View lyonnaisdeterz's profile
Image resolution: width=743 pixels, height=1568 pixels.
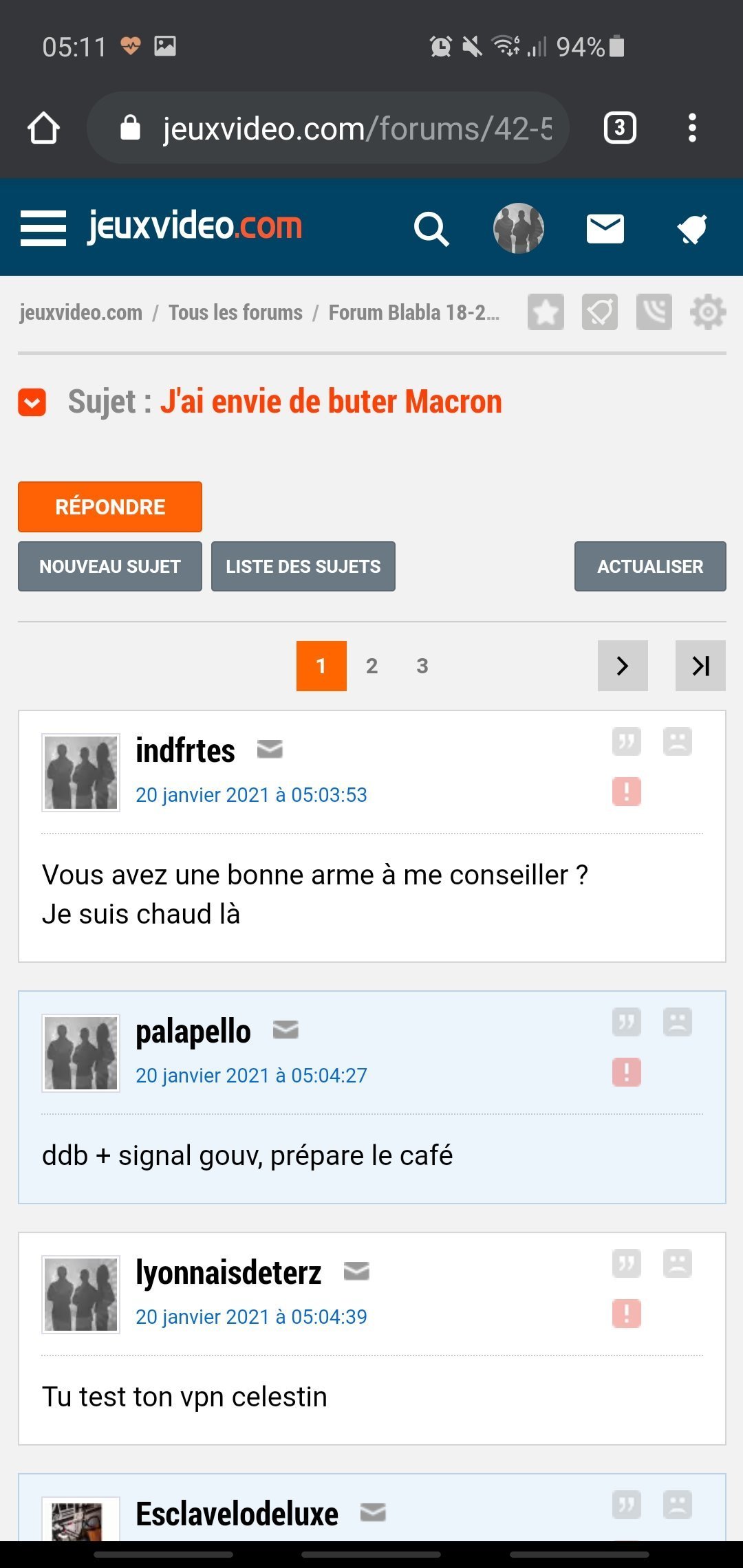coord(228,1272)
